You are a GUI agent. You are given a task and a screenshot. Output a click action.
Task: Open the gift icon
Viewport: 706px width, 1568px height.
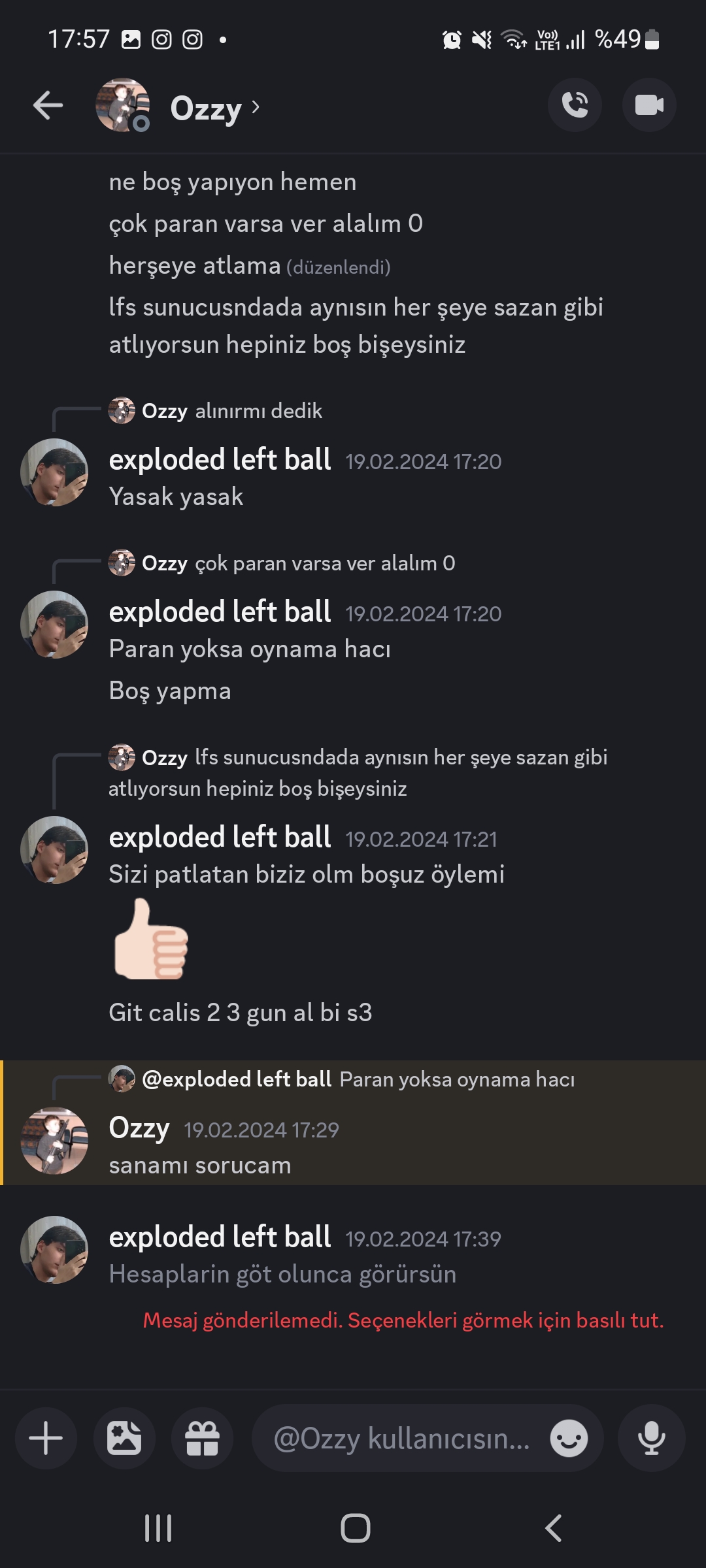[203, 1438]
